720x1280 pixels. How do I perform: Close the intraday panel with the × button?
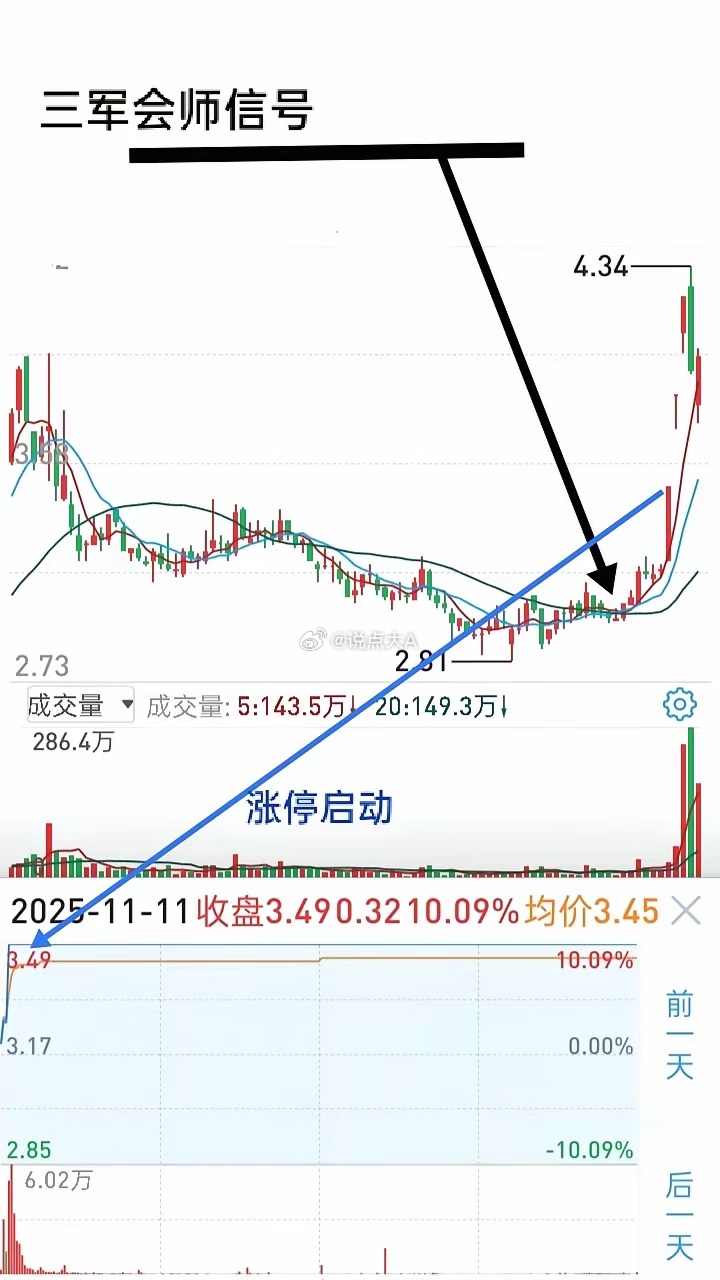click(x=685, y=911)
